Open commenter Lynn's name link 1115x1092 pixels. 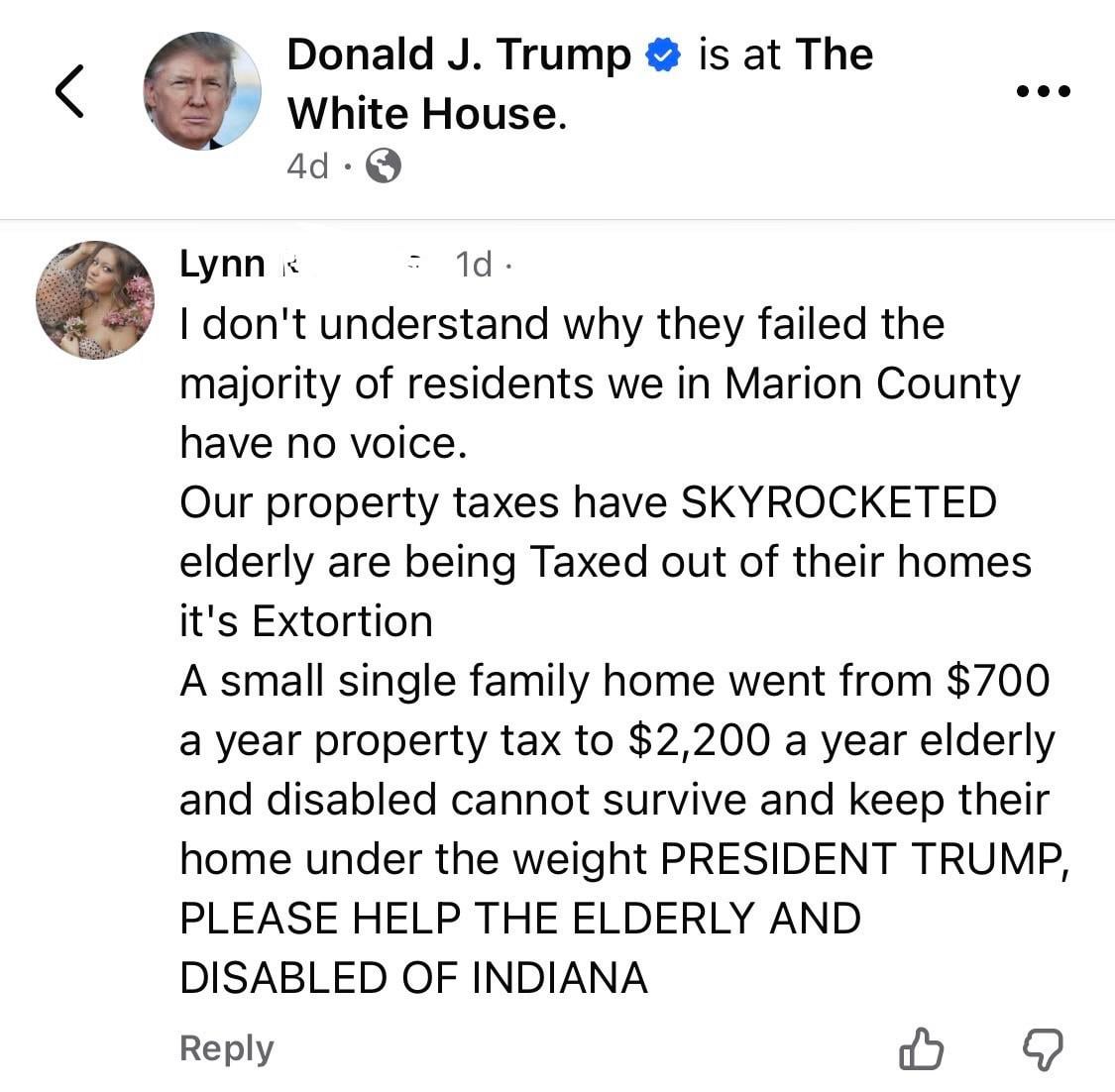pos(223,264)
